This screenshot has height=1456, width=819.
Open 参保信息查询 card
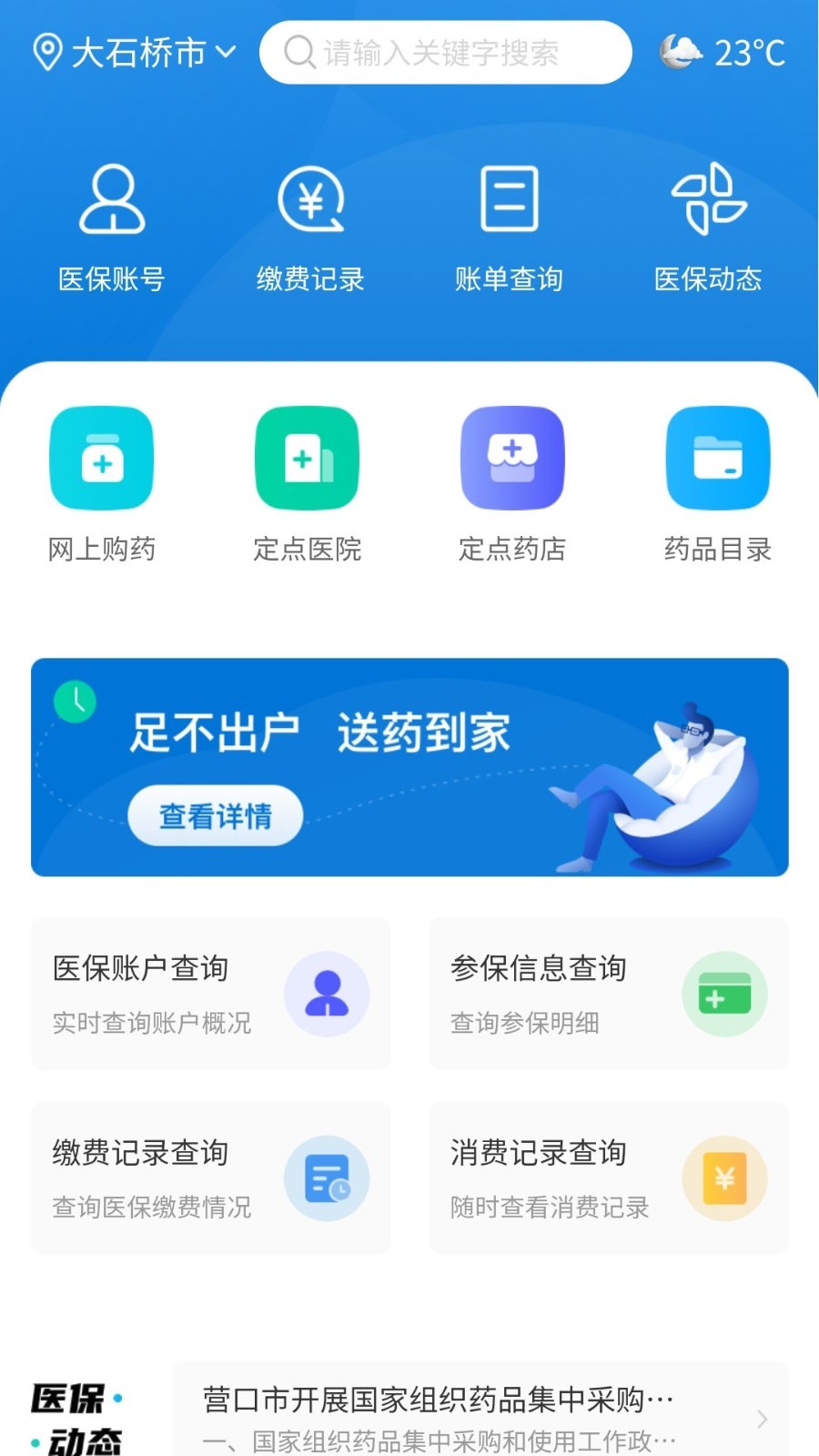pos(609,994)
